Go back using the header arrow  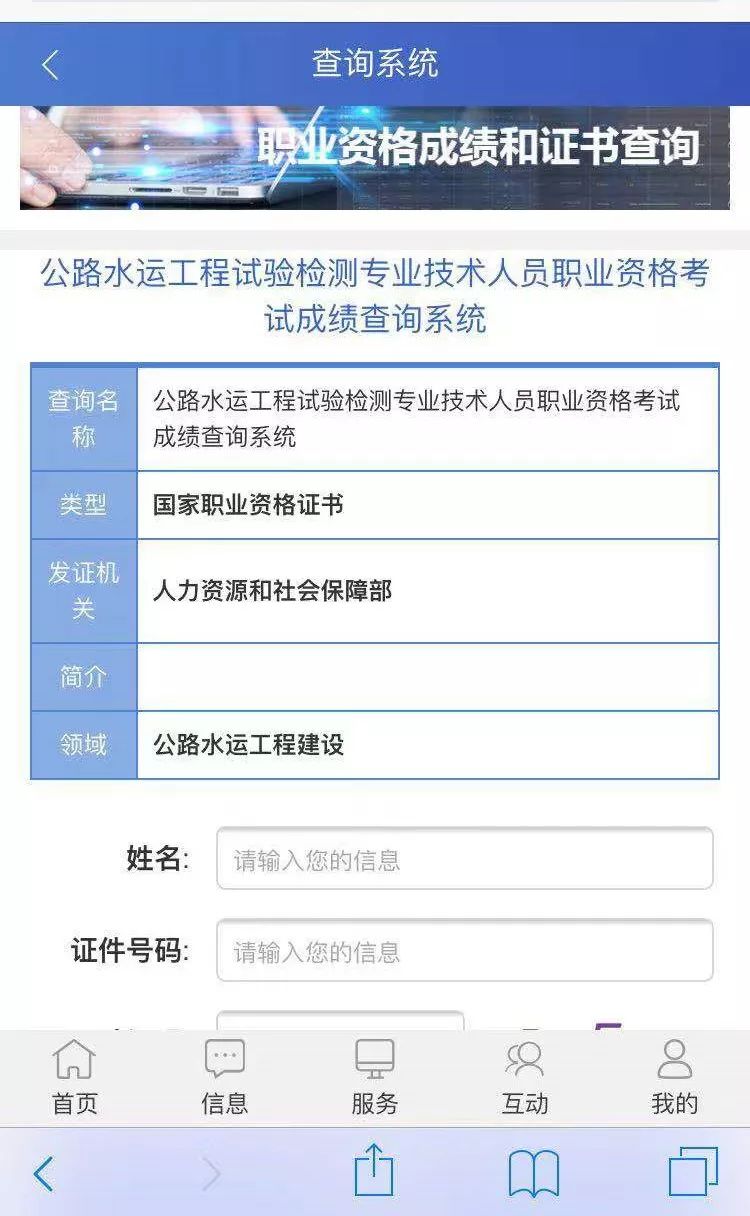pos(50,65)
